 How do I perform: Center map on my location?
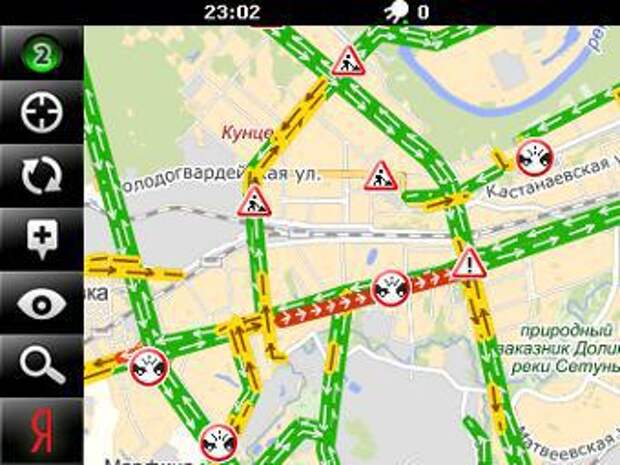point(41,114)
